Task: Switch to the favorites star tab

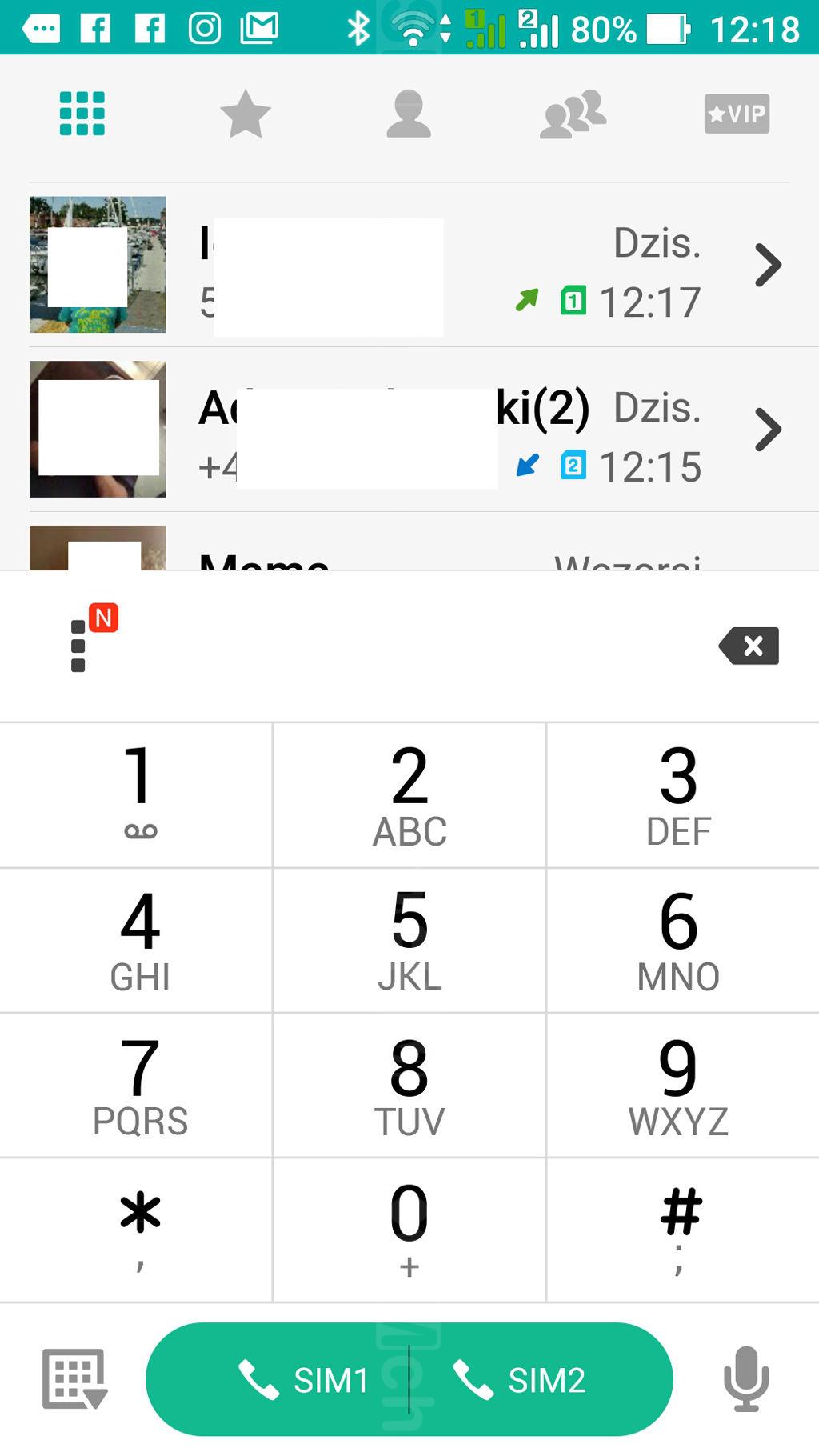Action: click(x=246, y=114)
